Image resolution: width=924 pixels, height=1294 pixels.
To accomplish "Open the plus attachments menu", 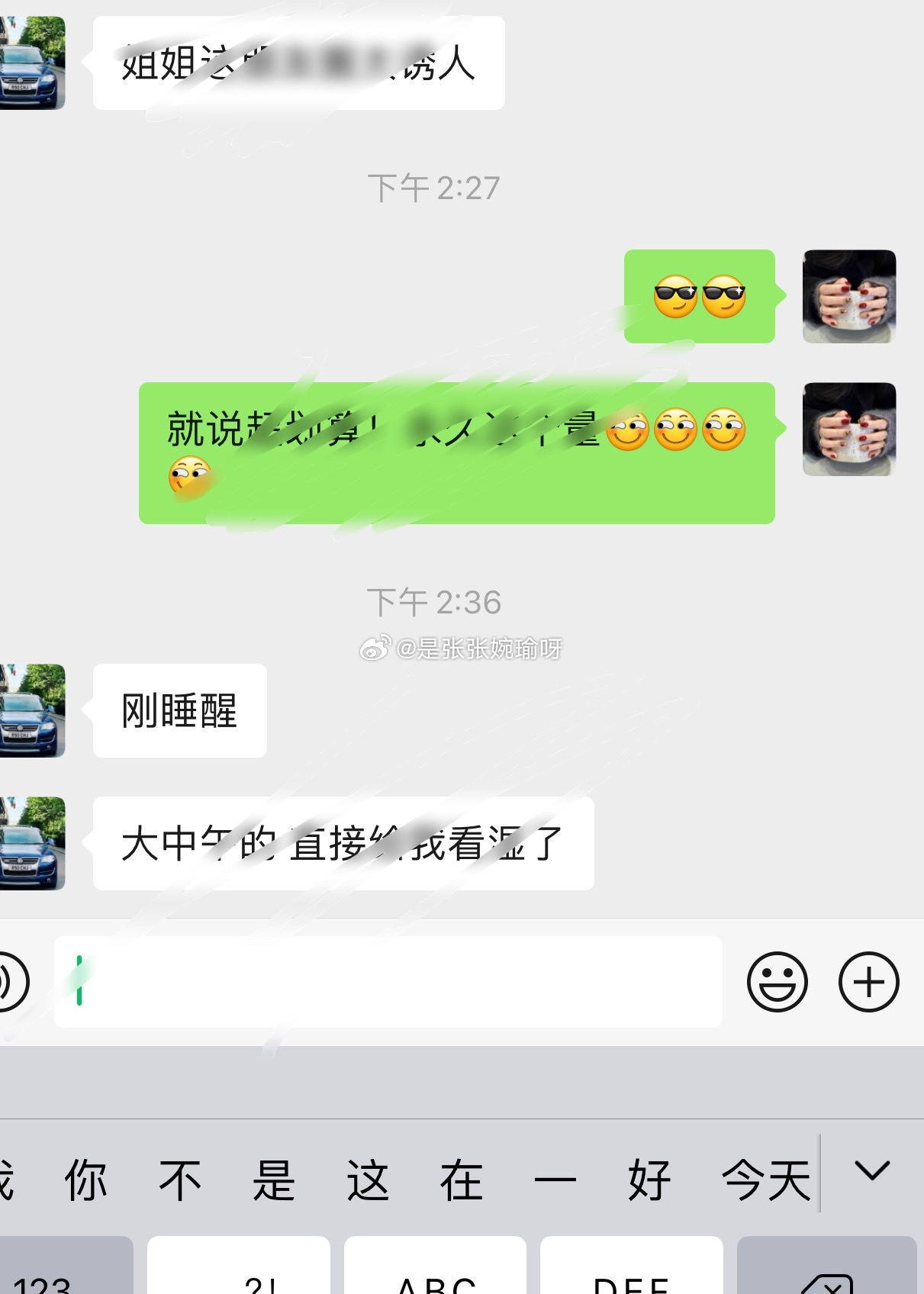I will tap(868, 982).
